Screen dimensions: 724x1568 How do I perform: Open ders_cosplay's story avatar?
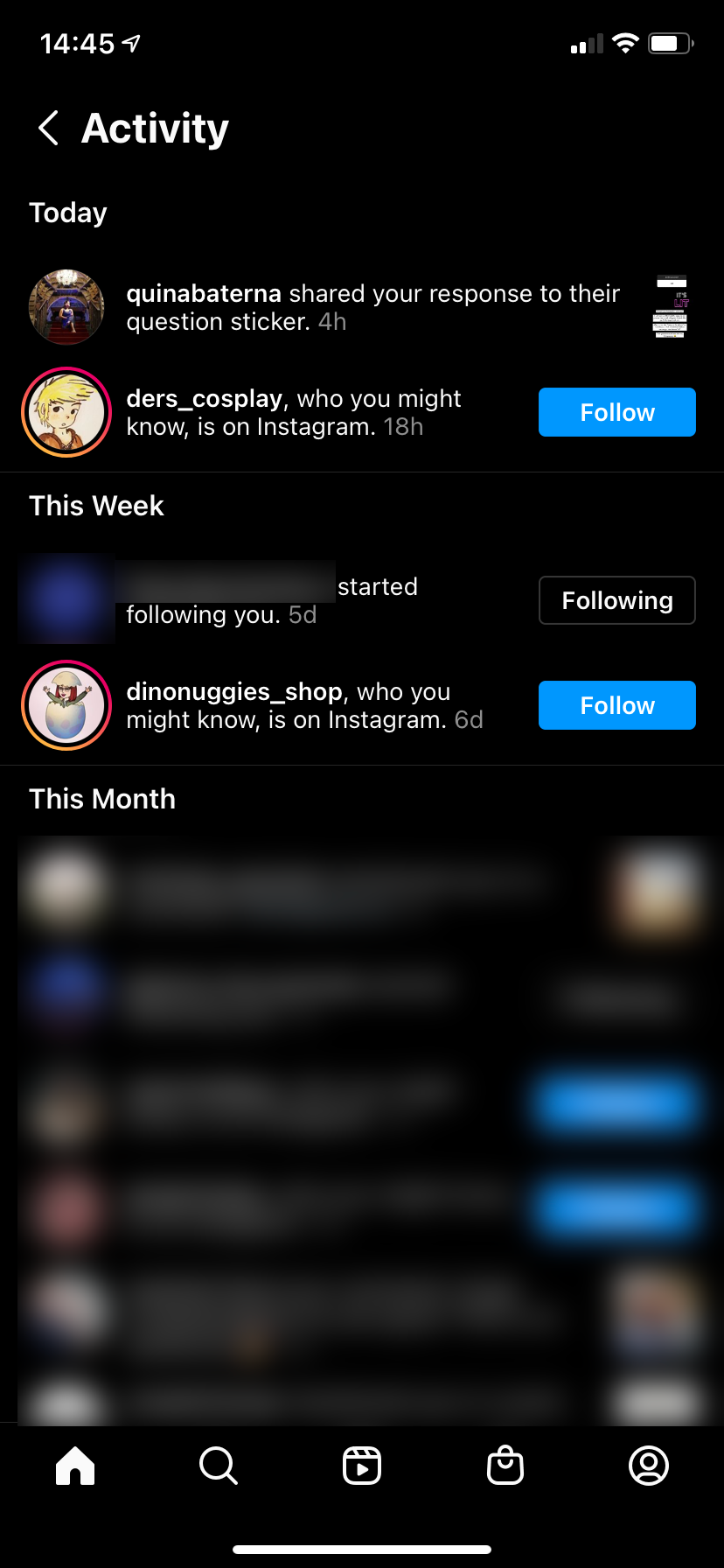(x=66, y=412)
